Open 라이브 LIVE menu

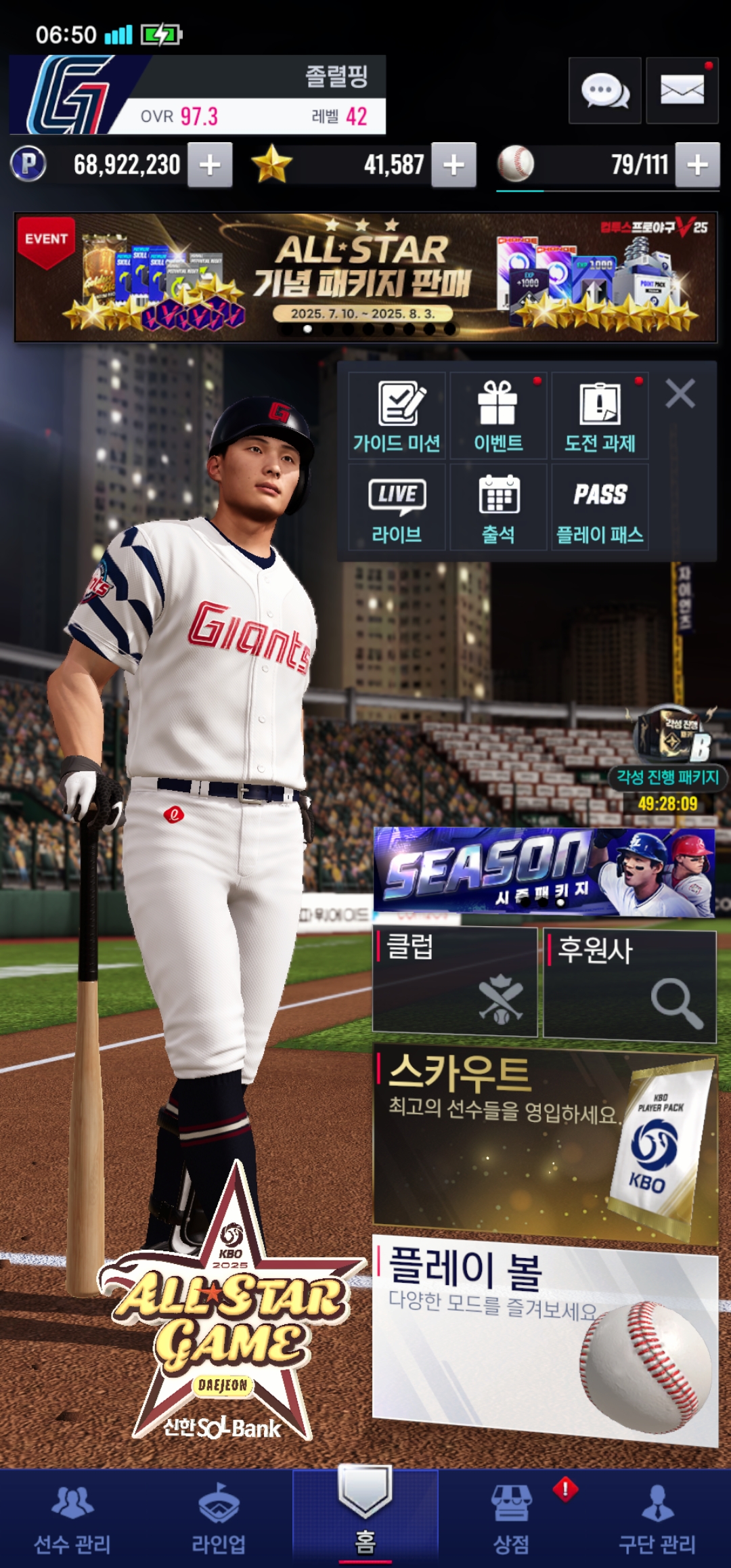coord(397,508)
